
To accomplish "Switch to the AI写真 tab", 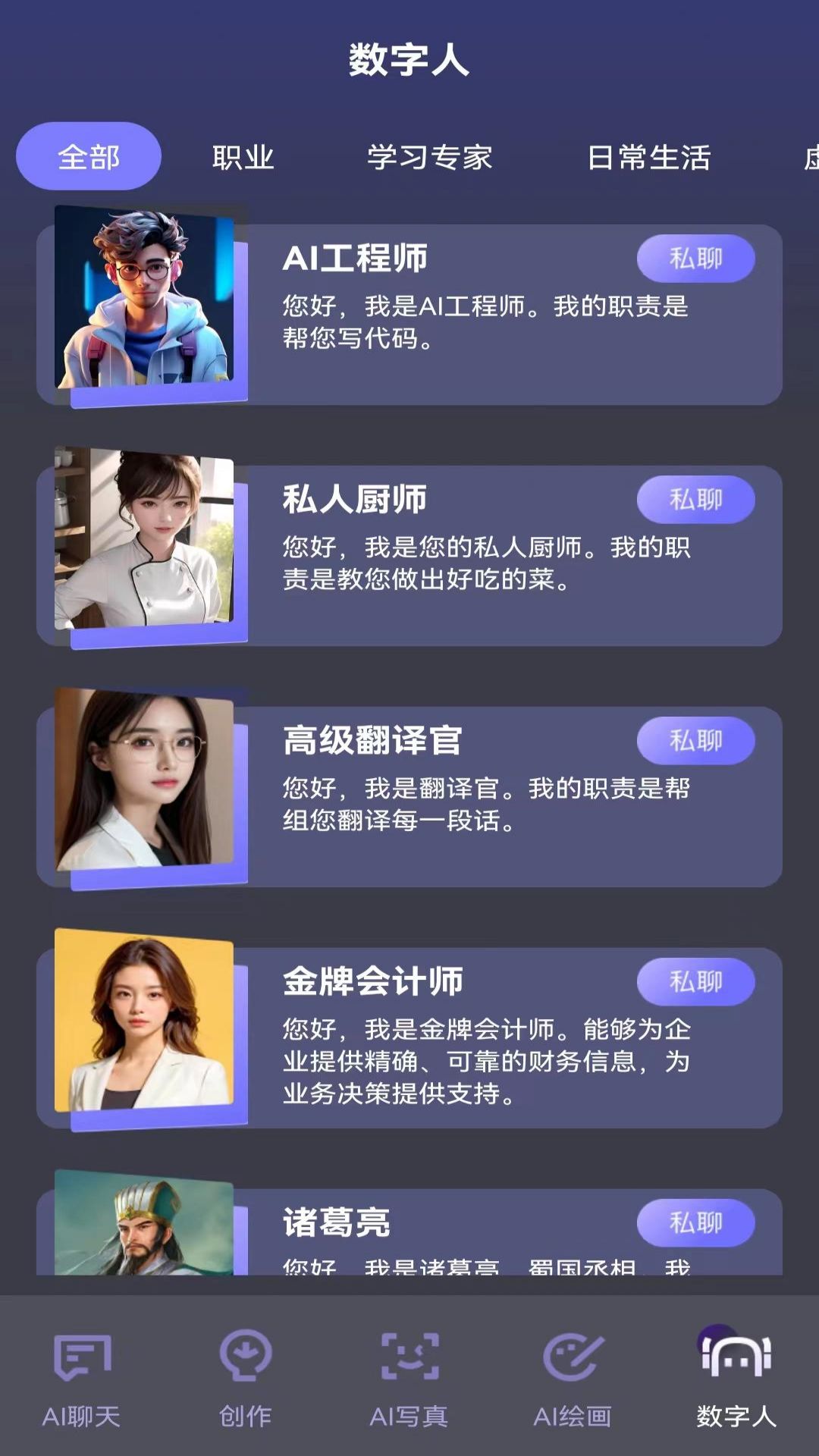I will tap(409, 1377).
